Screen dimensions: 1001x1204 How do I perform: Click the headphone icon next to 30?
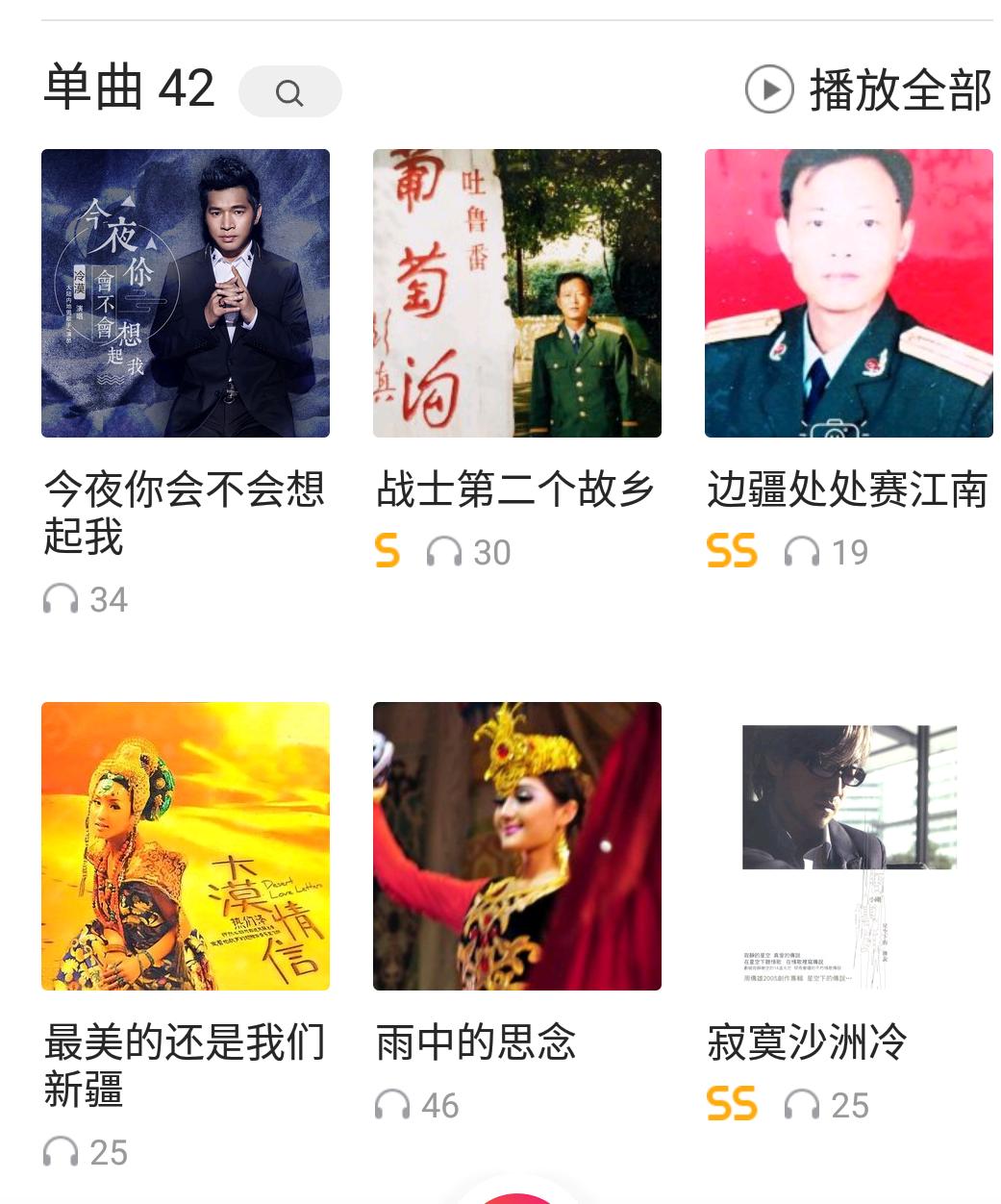tap(445, 551)
